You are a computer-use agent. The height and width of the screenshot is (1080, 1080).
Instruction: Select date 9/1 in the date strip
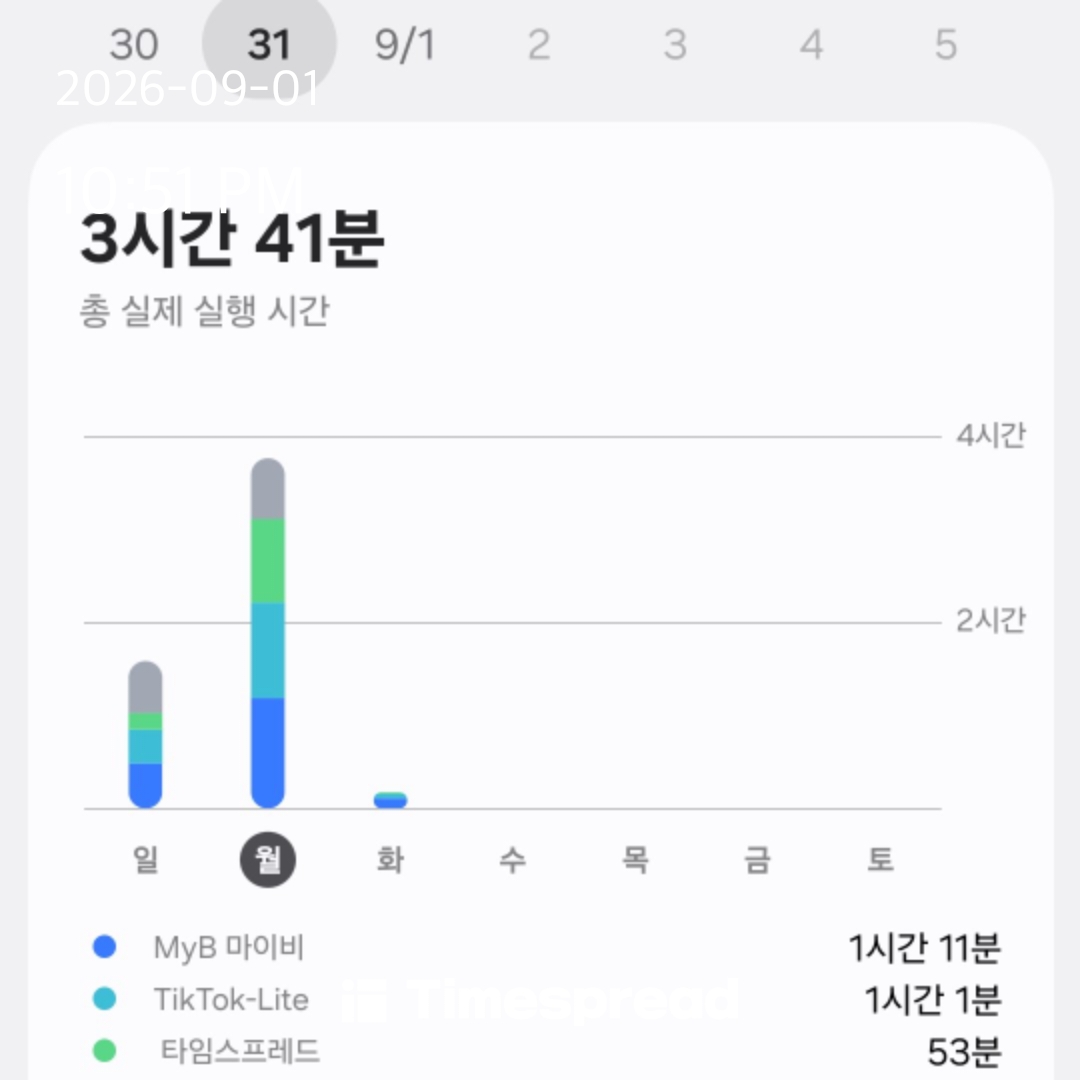click(x=404, y=45)
